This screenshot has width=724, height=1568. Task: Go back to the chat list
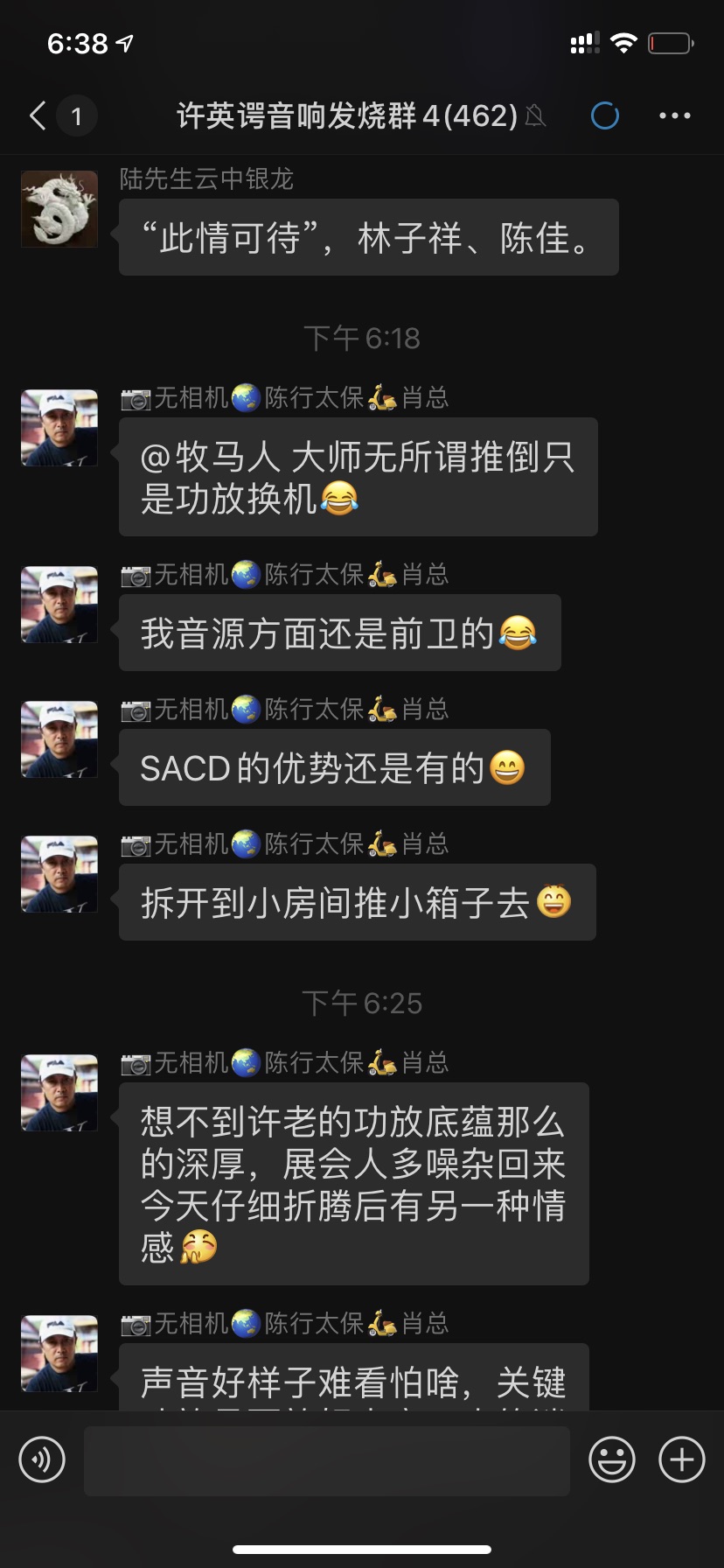[38, 115]
